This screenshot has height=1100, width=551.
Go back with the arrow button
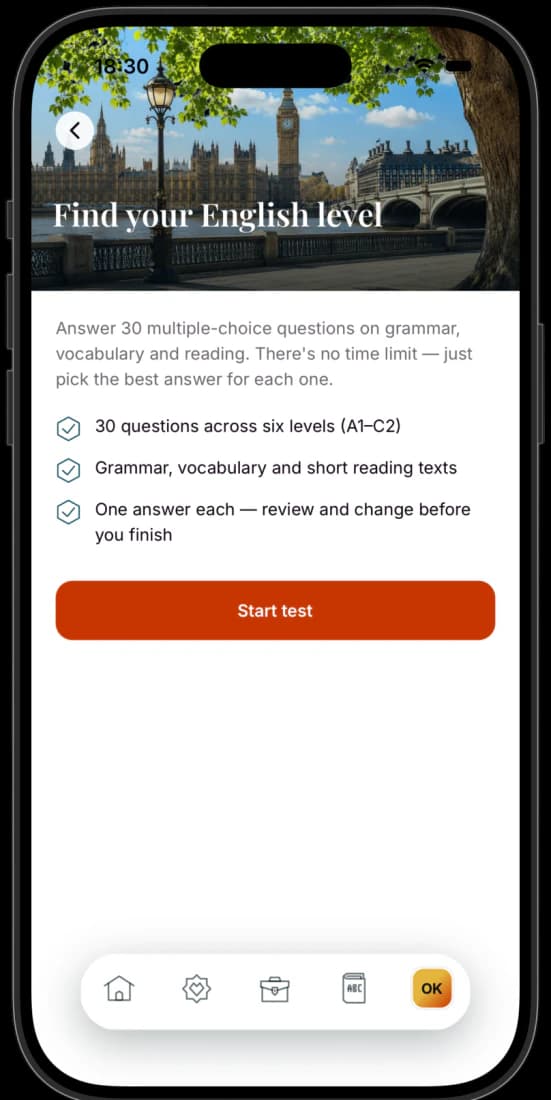[x=74, y=130]
